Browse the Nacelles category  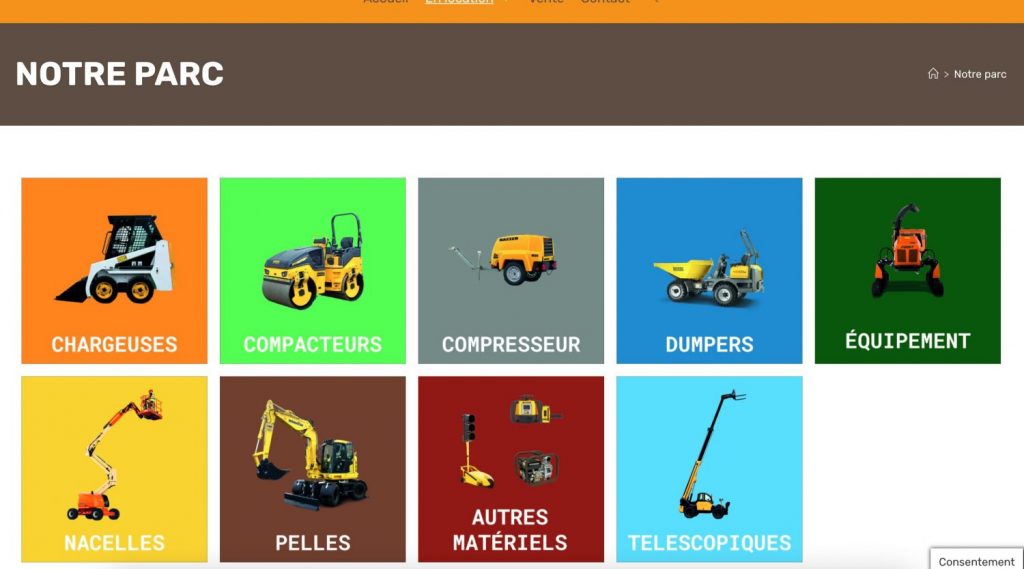114,468
